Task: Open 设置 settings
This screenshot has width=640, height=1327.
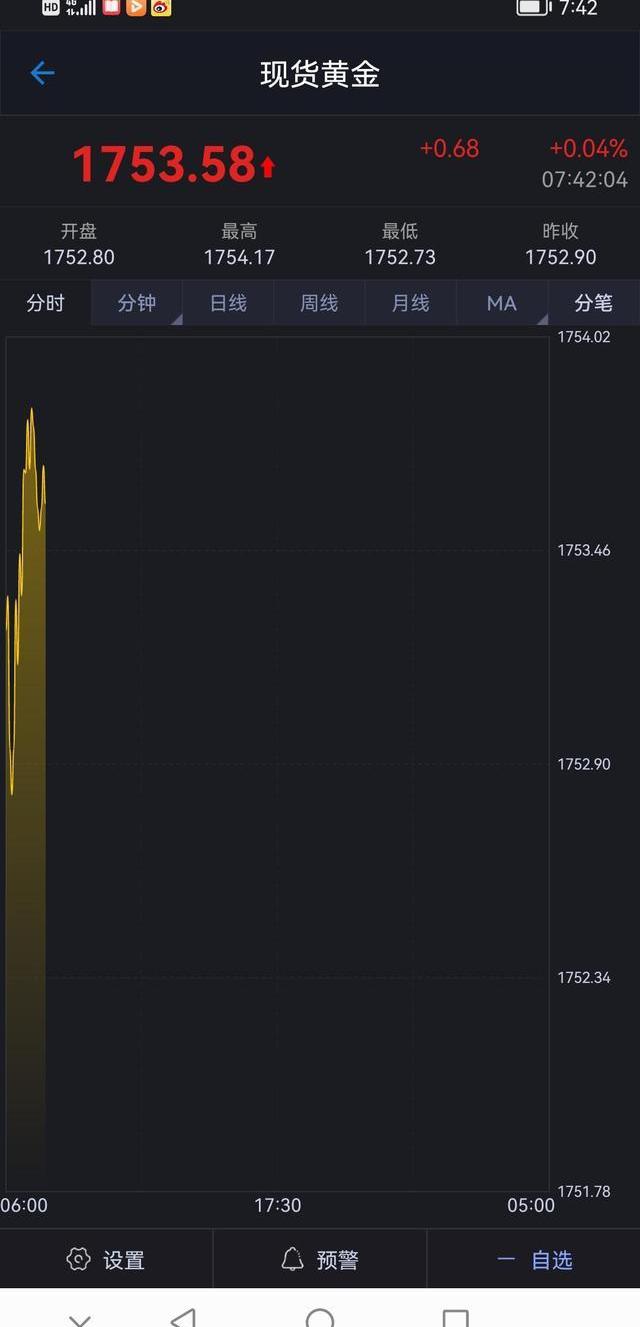Action: click(106, 1260)
